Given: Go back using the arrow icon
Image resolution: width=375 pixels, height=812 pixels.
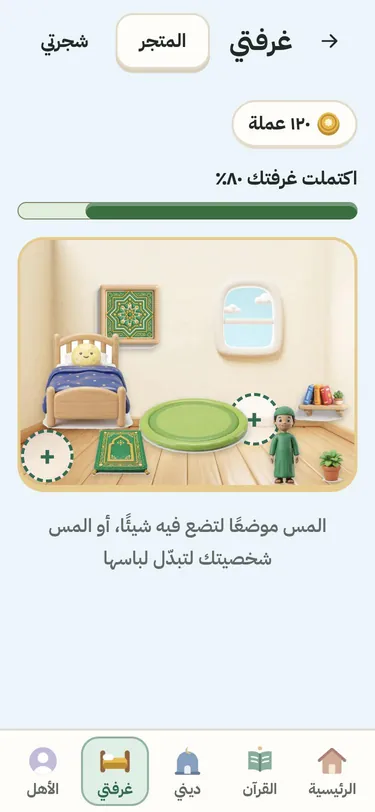Looking at the screenshot, I should pos(329,41).
